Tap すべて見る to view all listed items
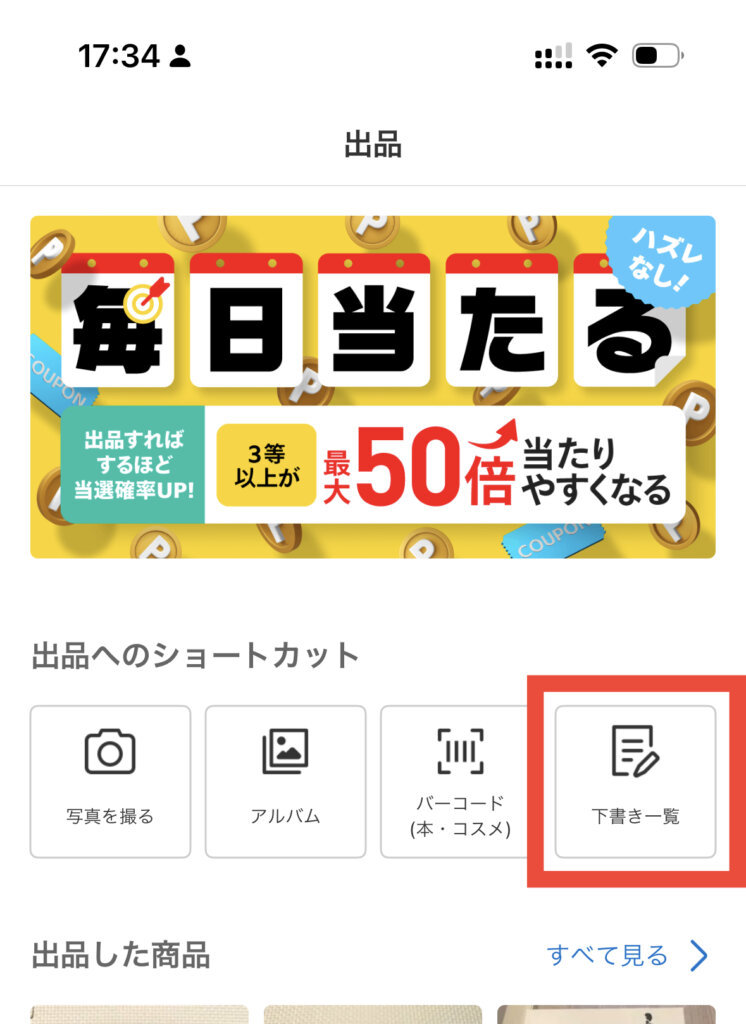746x1024 pixels. tap(627, 956)
